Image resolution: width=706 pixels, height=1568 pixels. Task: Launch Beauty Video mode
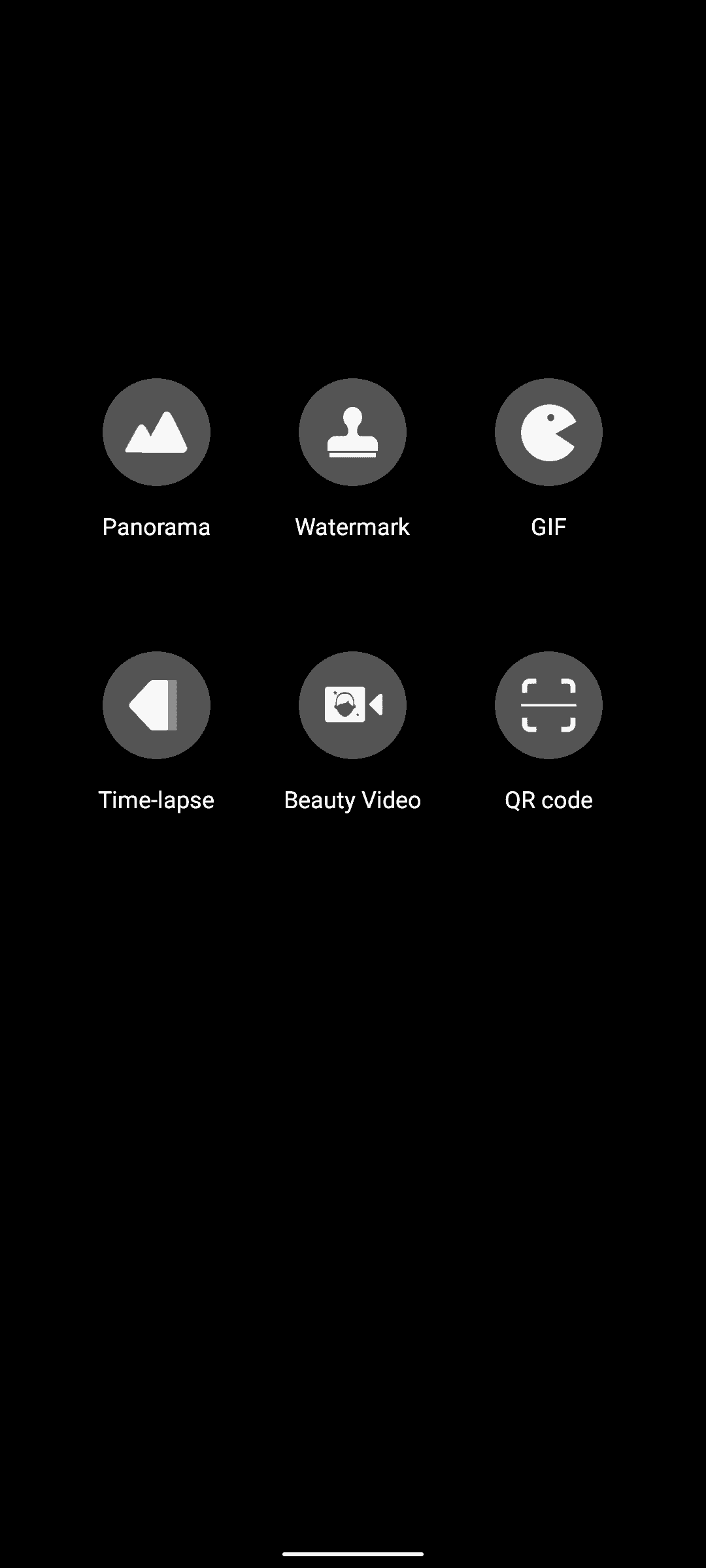point(352,705)
